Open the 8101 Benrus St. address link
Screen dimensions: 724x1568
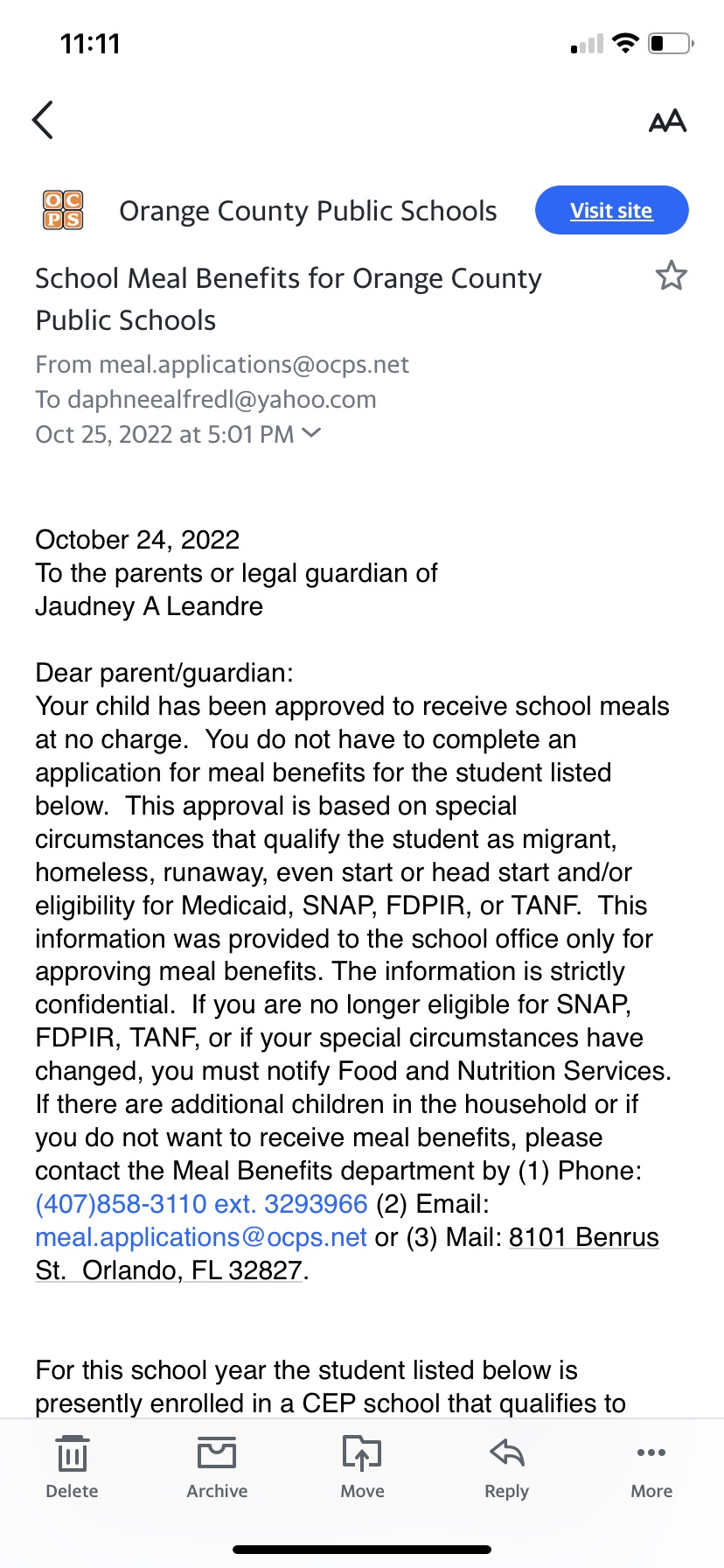347,1254
